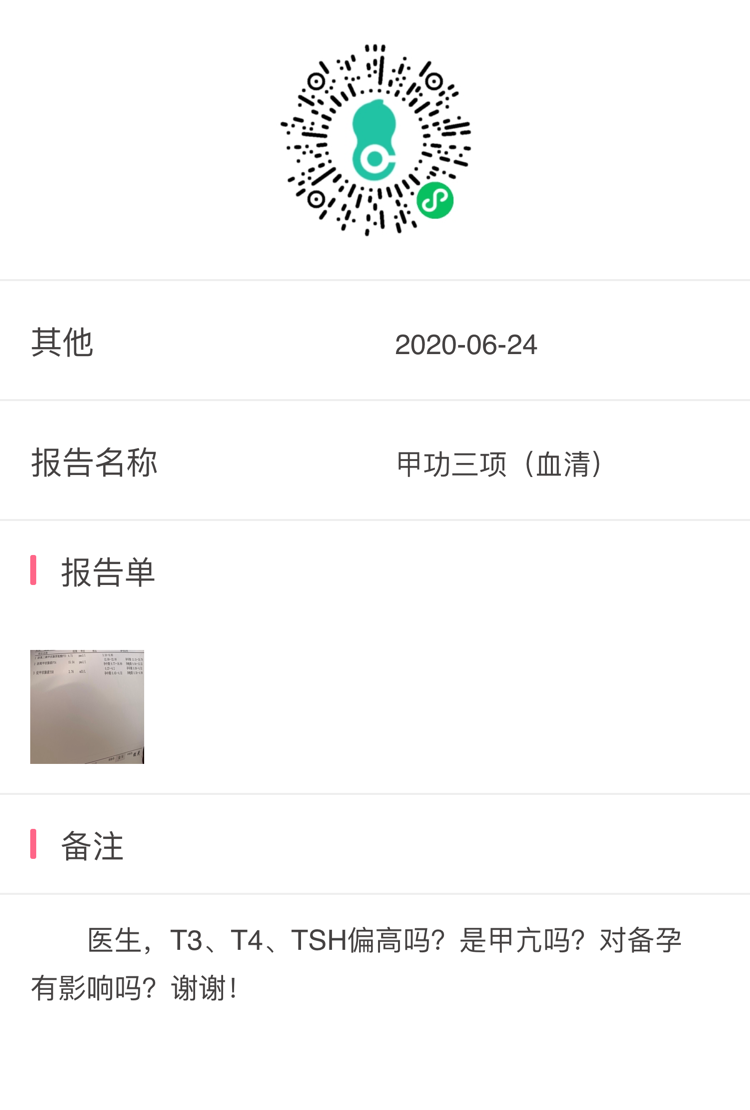The width and height of the screenshot is (750, 1110).
Task: Tap the teal circular emblem on the mascot
Action: click(x=375, y=160)
